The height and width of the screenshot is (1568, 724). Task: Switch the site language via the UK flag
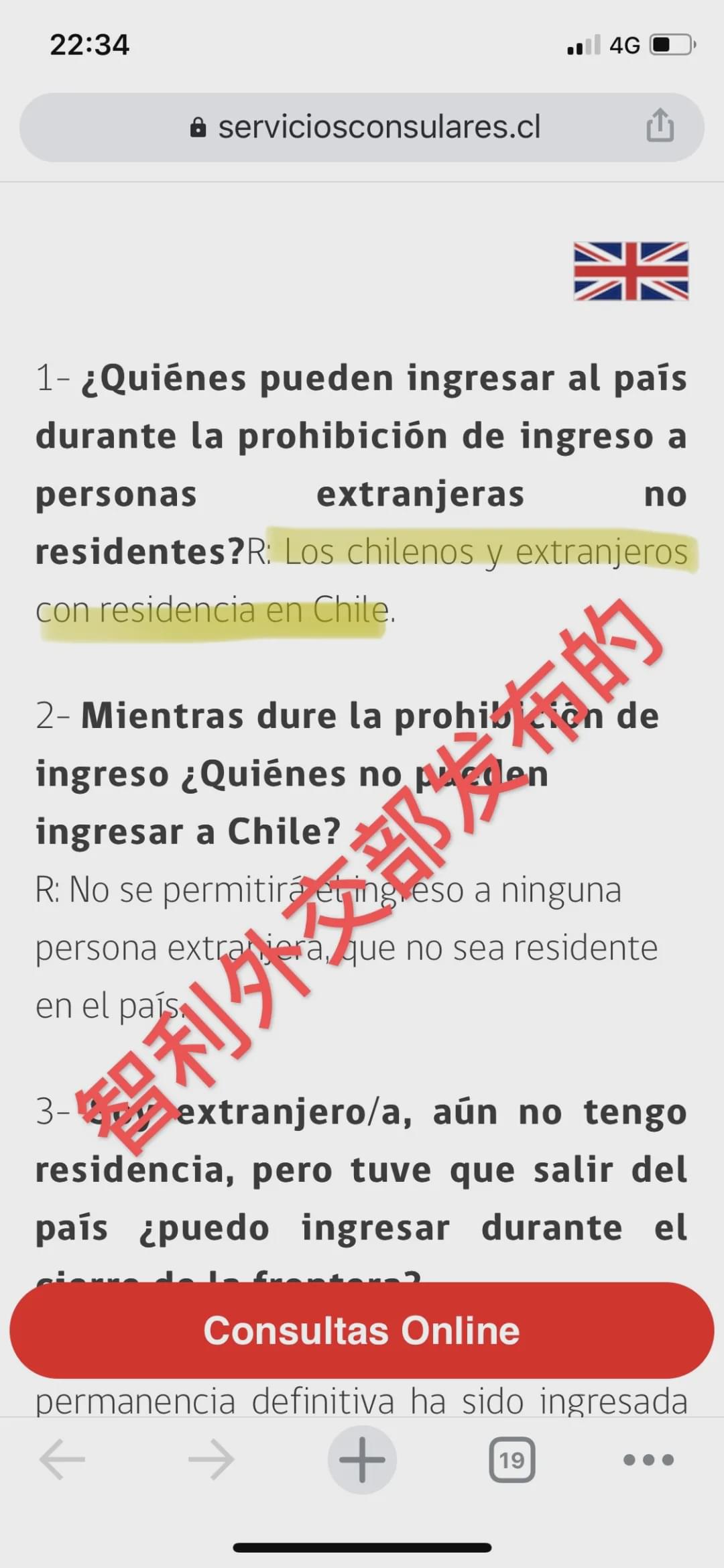pos(631,271)
